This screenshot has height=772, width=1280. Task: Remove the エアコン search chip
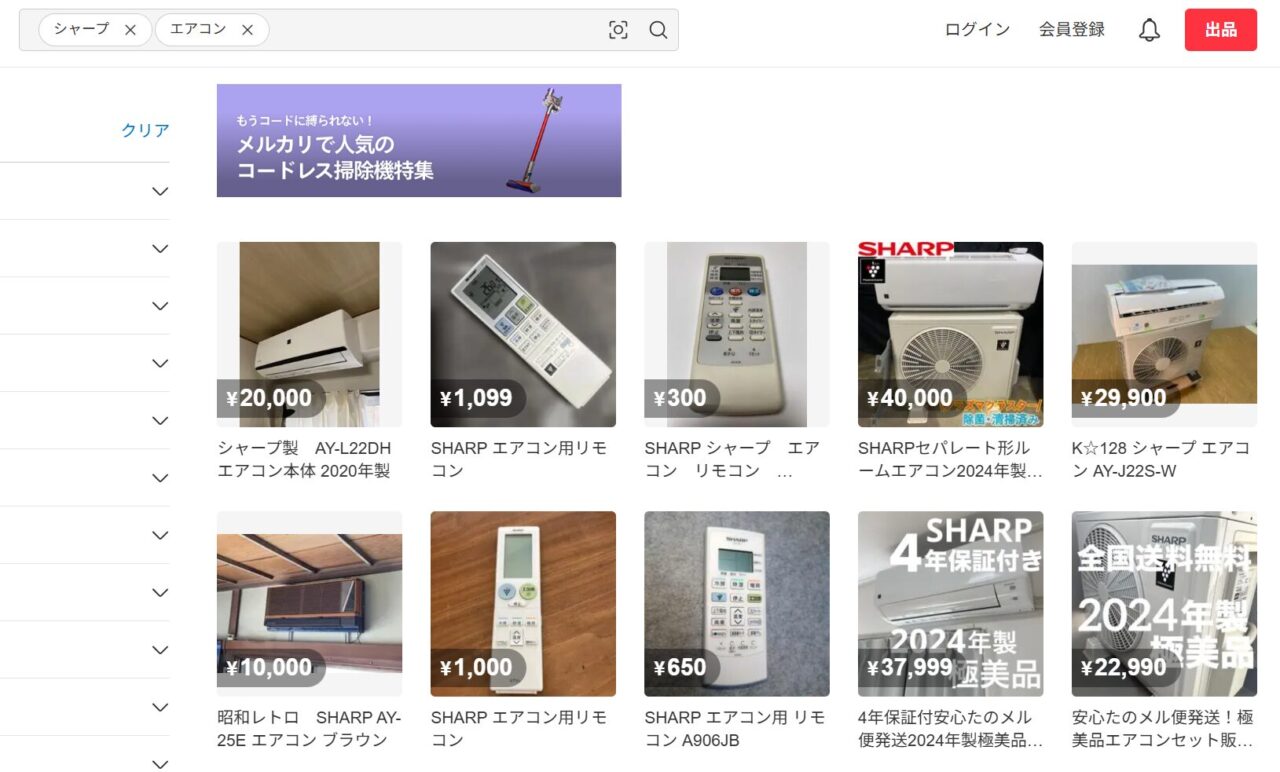pos(247,30)
